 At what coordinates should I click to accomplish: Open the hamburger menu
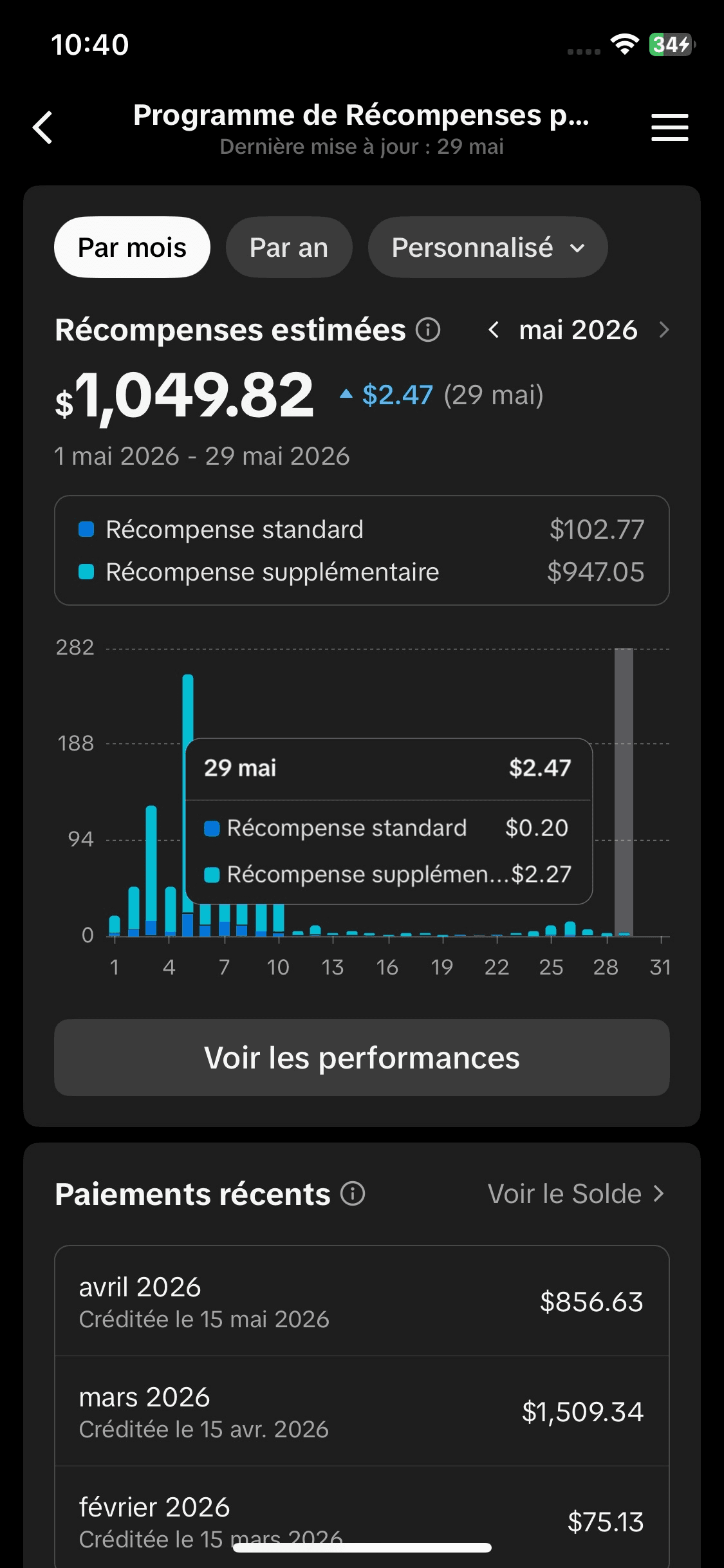(x=669, y=127)
